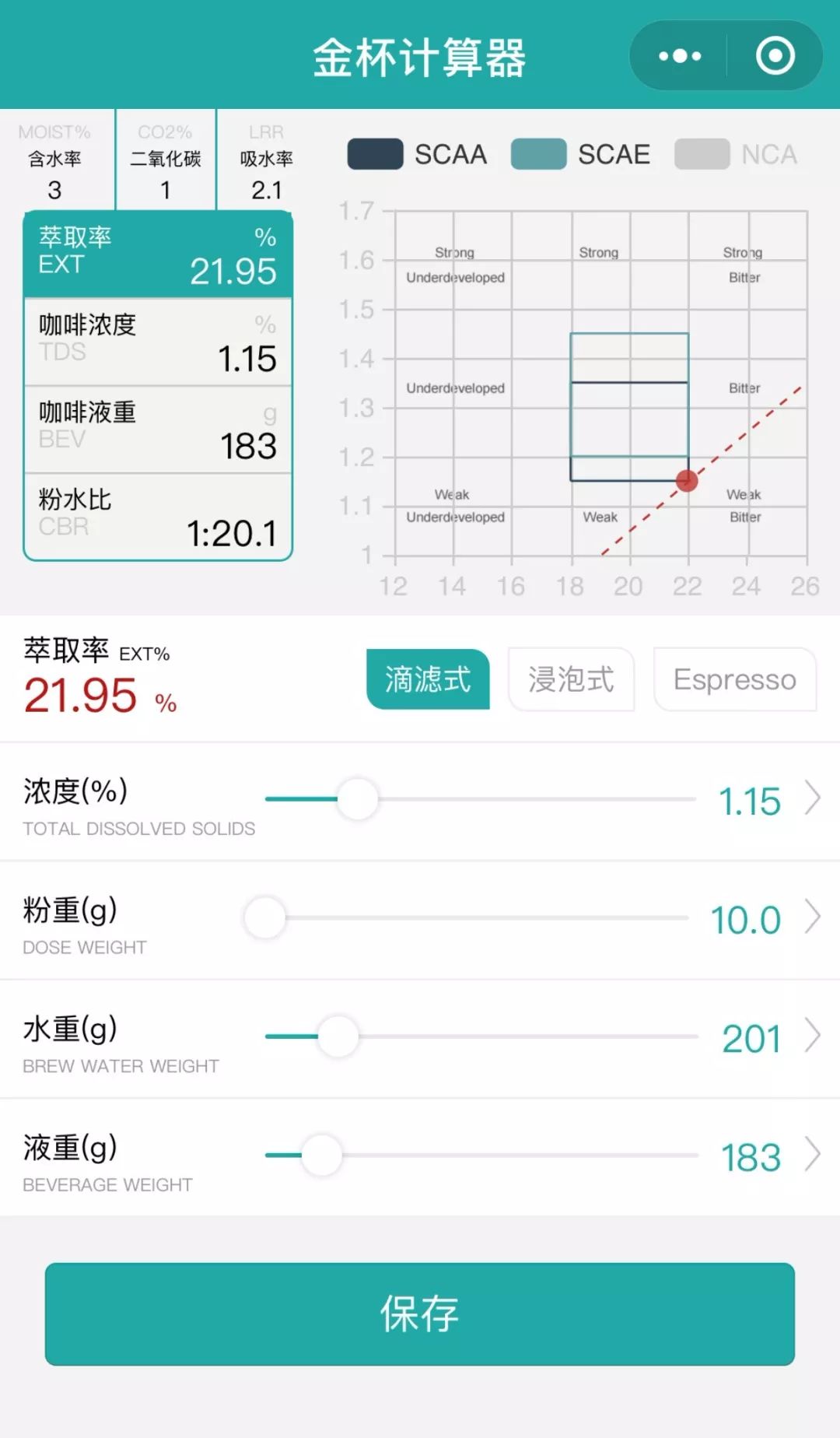This screenshot has width=840, height=1438.
Task: Switch to 浸泡式 brew method
Action: [571, 679]
